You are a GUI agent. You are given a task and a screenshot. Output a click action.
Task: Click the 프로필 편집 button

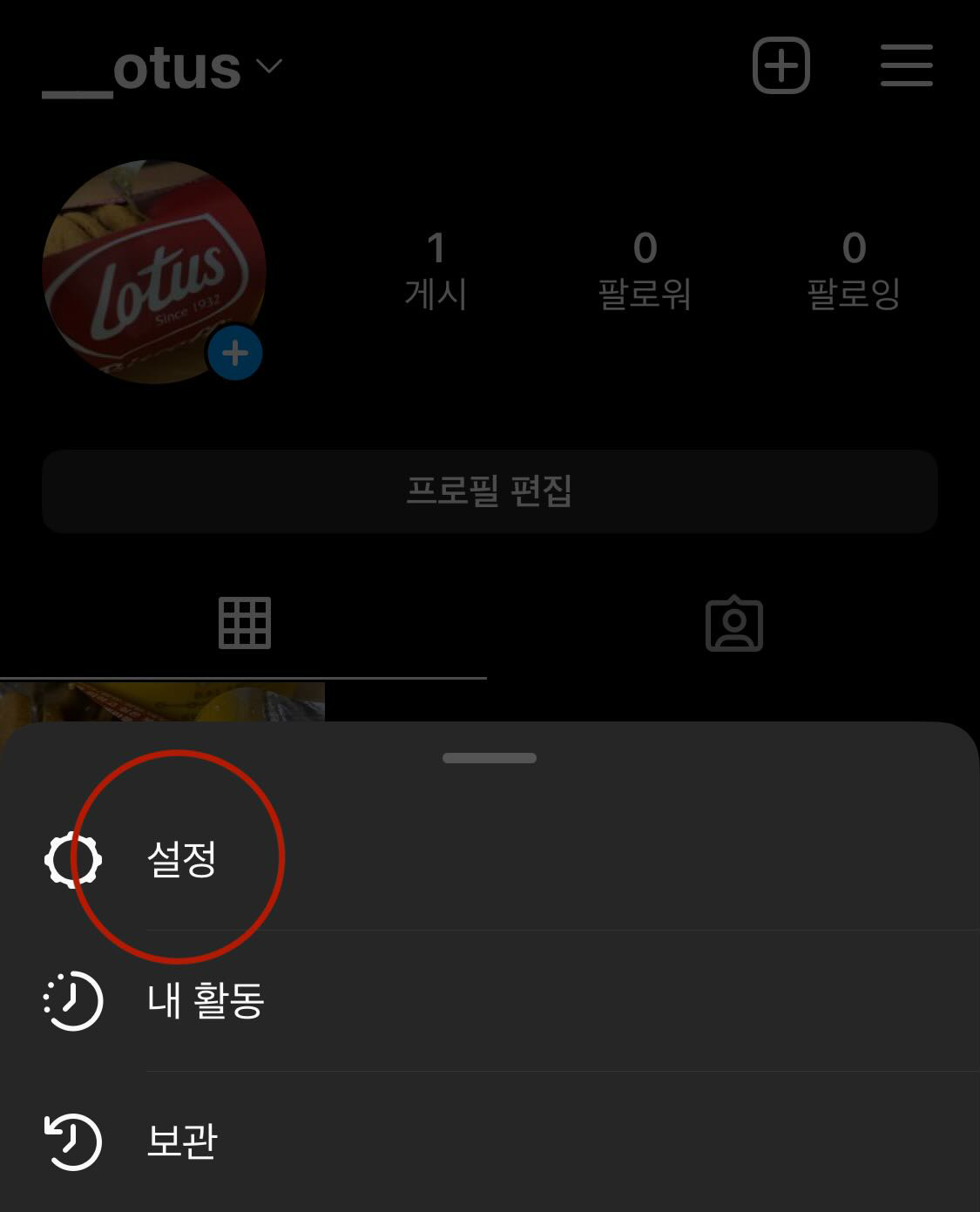tap(490, 491)
